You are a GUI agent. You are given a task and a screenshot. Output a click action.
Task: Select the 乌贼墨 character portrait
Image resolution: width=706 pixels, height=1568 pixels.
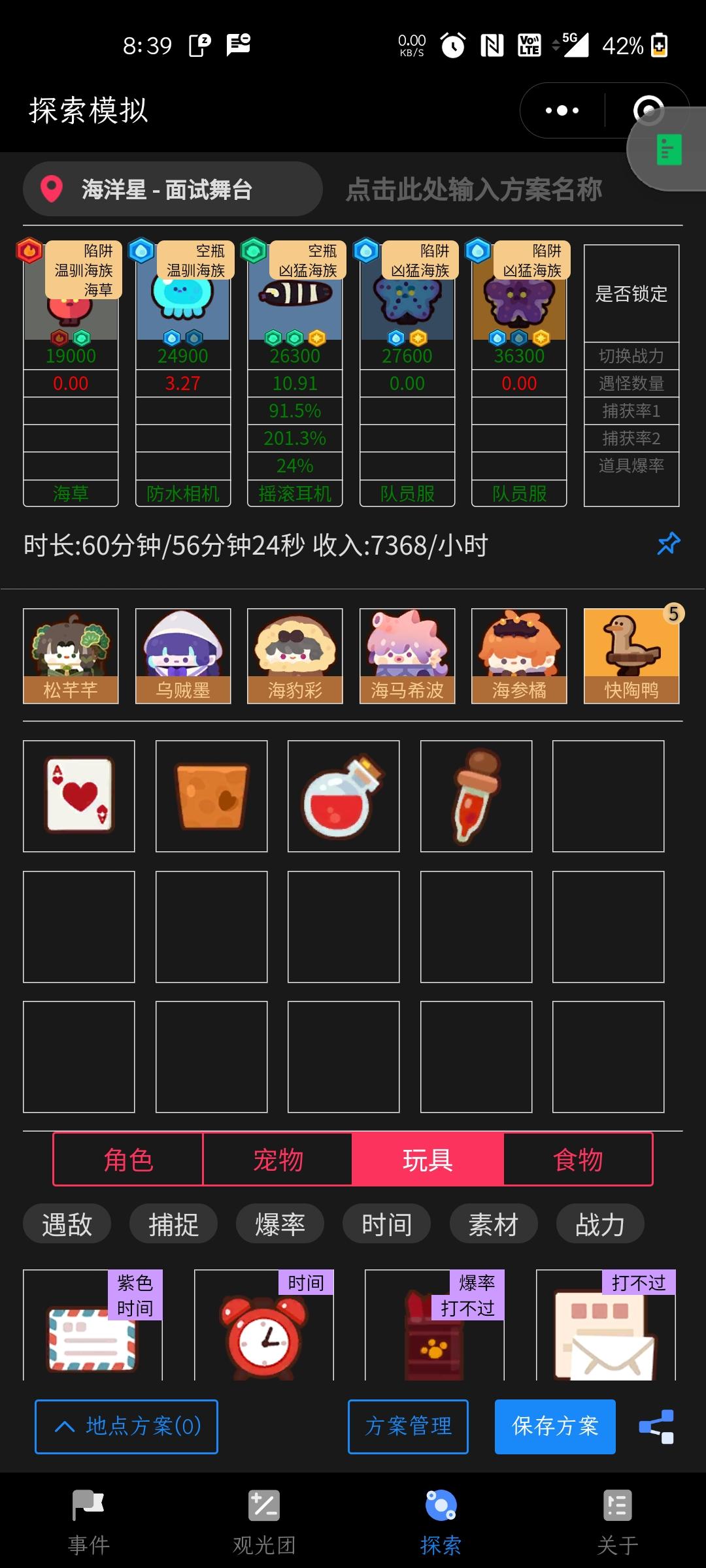tap(182, 655)
